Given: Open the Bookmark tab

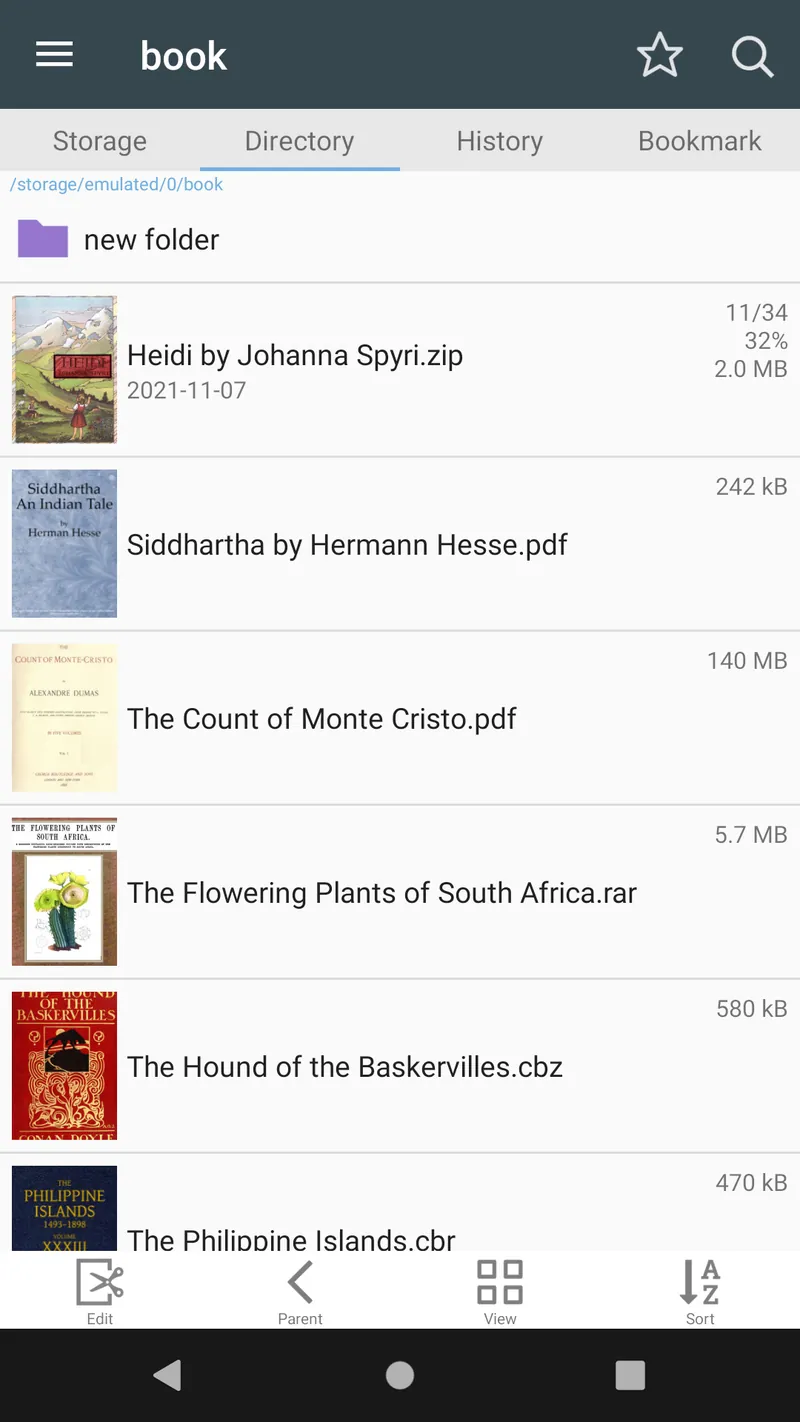Looking at the screenshot, I should (x=699, y=141).
